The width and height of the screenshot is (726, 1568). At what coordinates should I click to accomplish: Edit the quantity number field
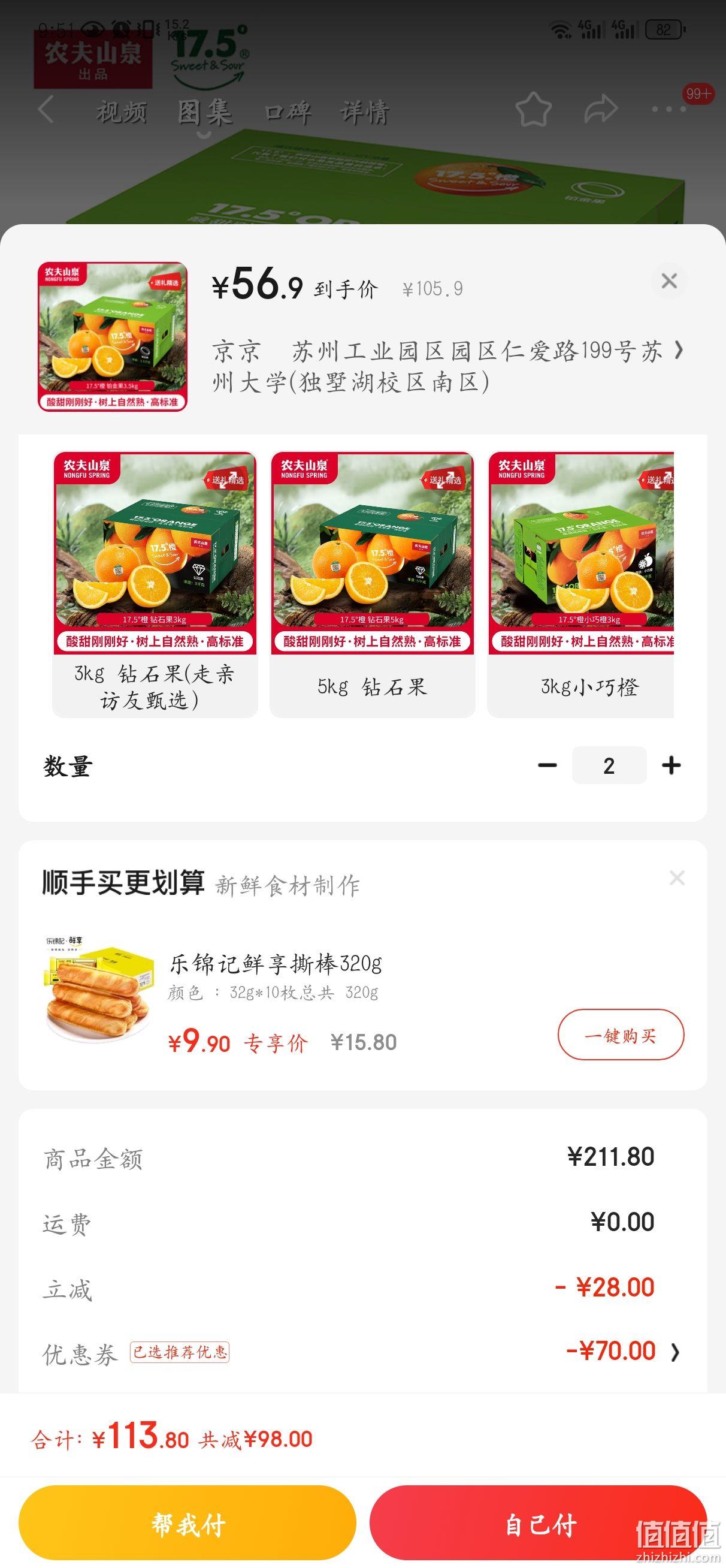click(x=609, y=765)
